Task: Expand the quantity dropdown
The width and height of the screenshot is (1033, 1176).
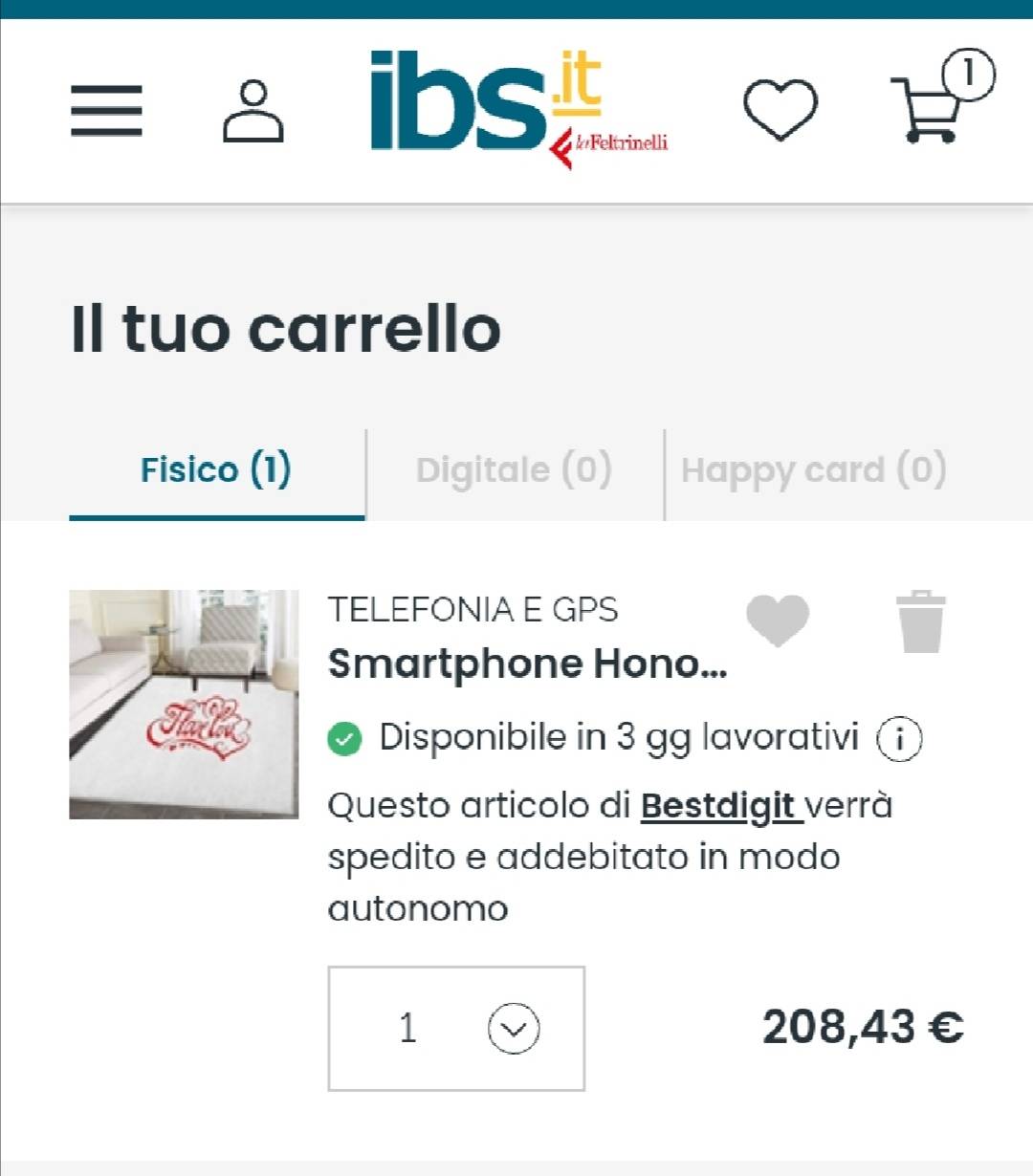Action: point(514,1029)
